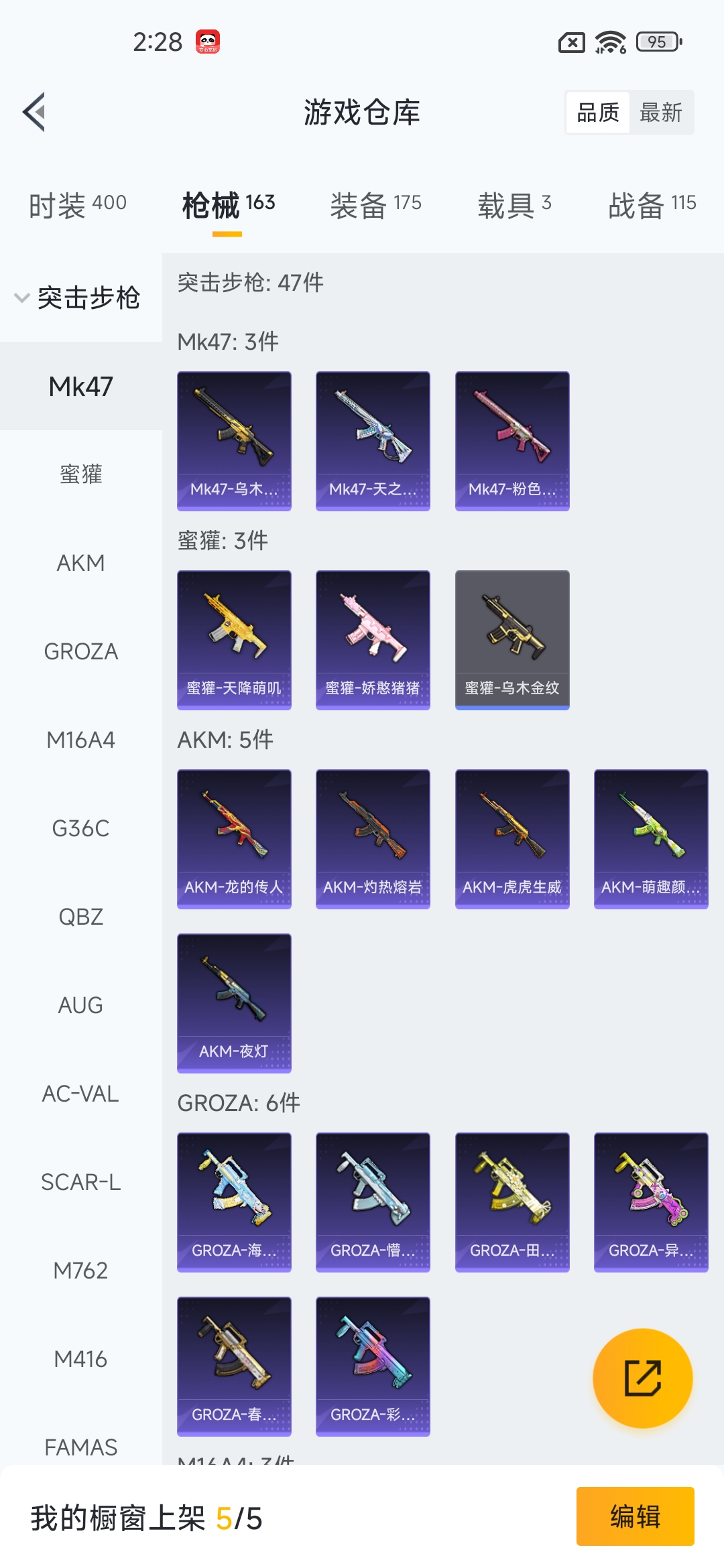Tap 编辑 to edit the showcase
The image size is (724, 1568).
(x=635, y=1516)
